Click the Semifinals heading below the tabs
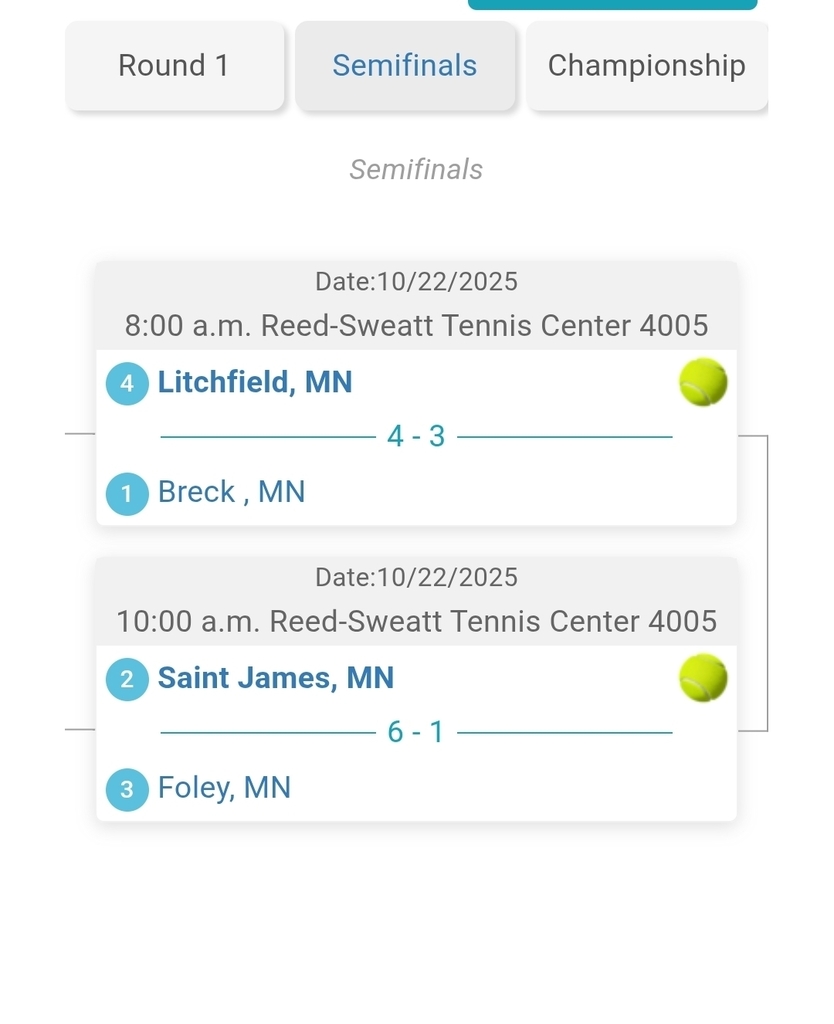Viewport: 834px width, 1024px height. tap(416, 169)
